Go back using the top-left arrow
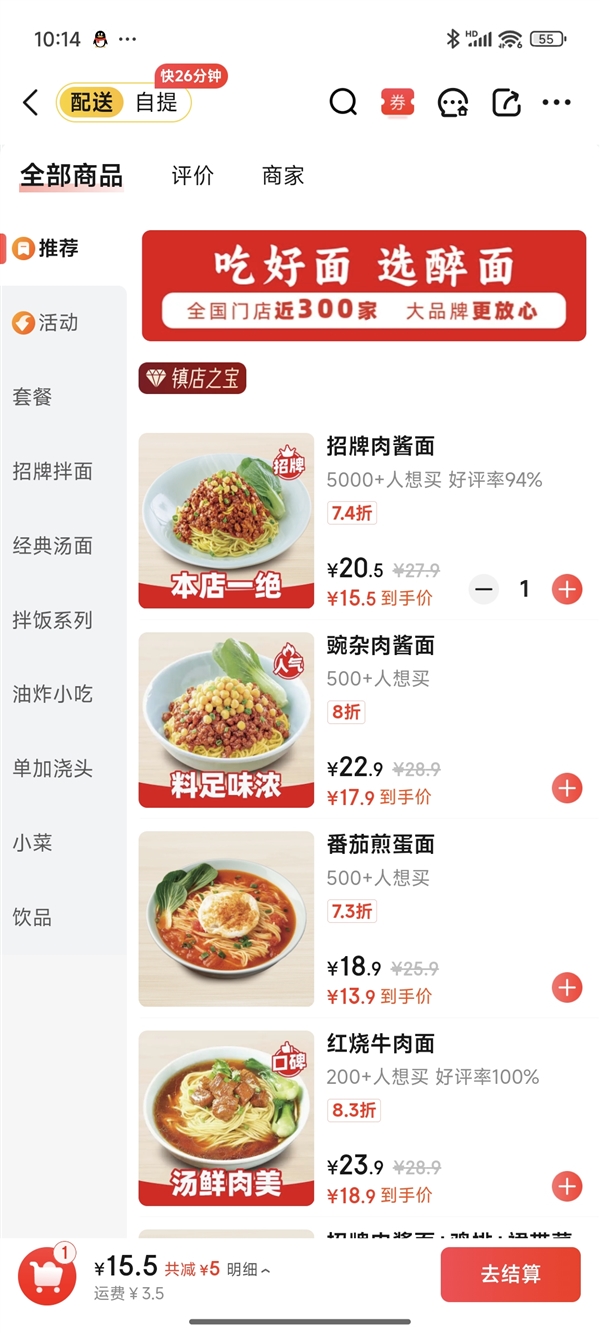The height and width of the screenshot is (1333, 600). click(31, 102)
